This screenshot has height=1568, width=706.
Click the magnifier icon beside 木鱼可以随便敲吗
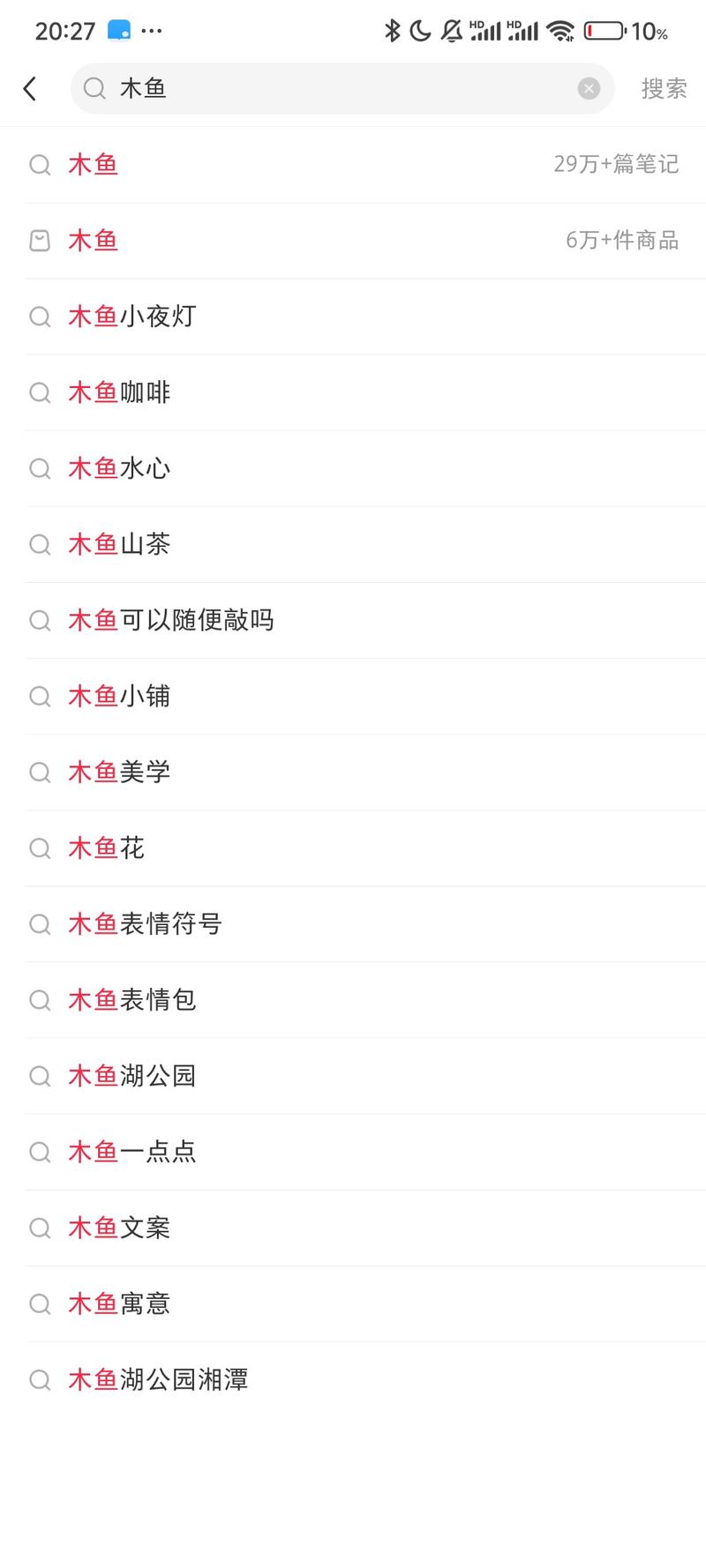click(x=40, y=620)
